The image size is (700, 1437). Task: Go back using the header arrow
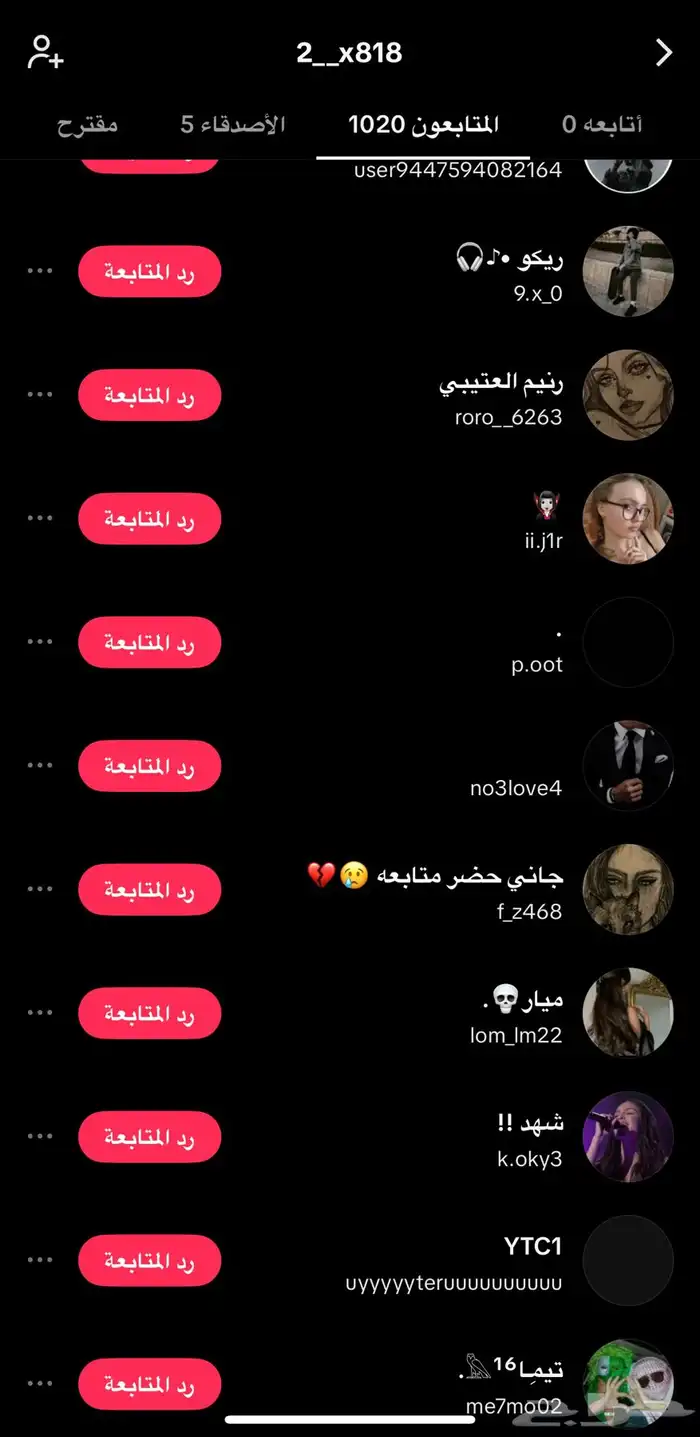(x=663, y=53)
